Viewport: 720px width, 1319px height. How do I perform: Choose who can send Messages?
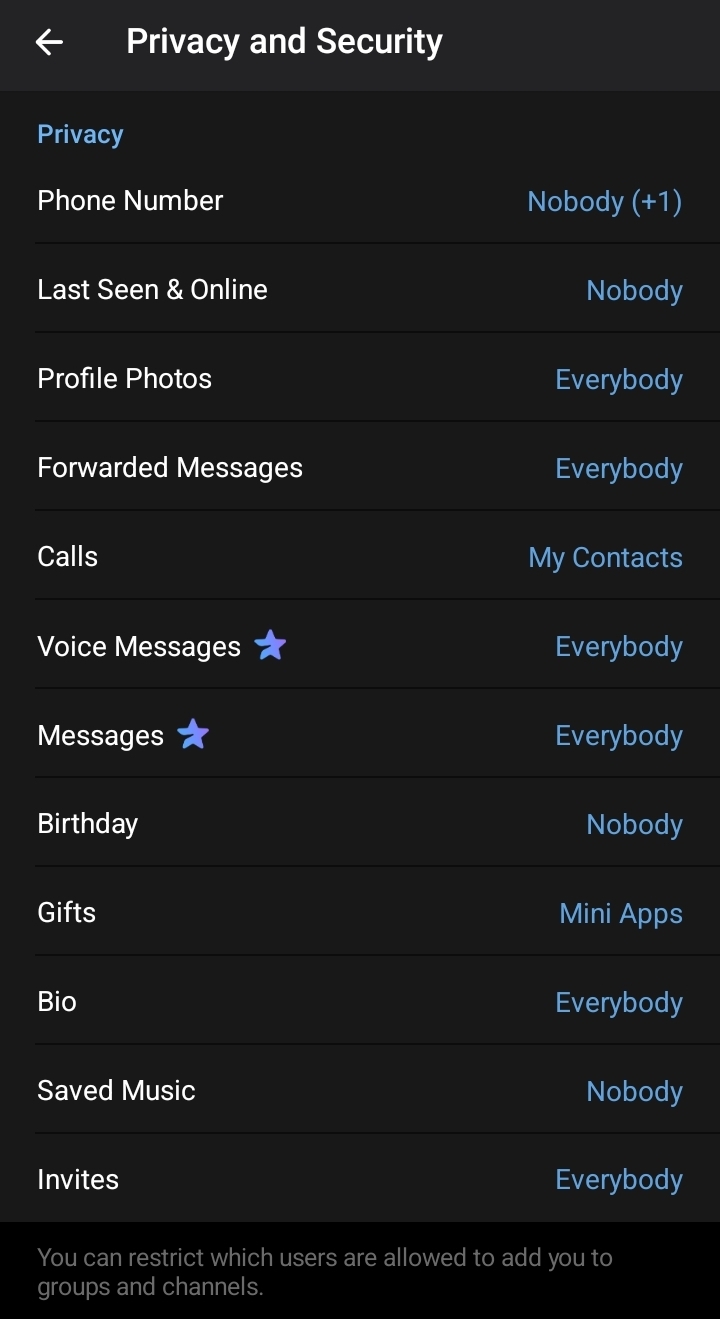(x=360, y=735)
